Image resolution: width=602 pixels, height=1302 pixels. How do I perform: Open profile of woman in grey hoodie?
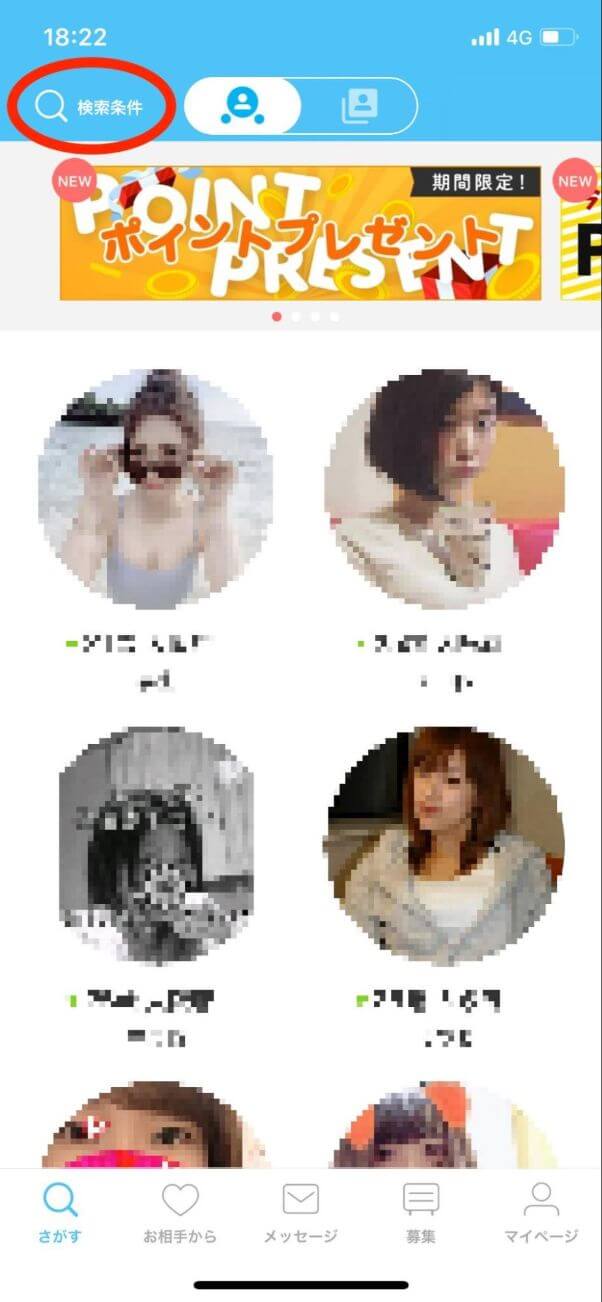tap(444, 847)
